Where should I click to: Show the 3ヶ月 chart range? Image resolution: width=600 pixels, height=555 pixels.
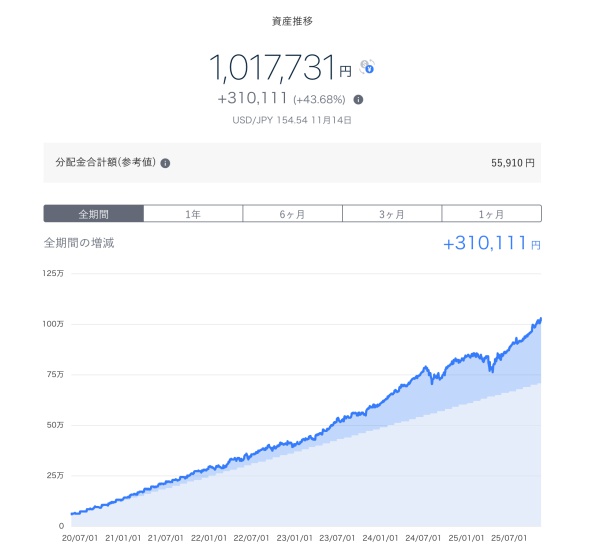[391, 214]
